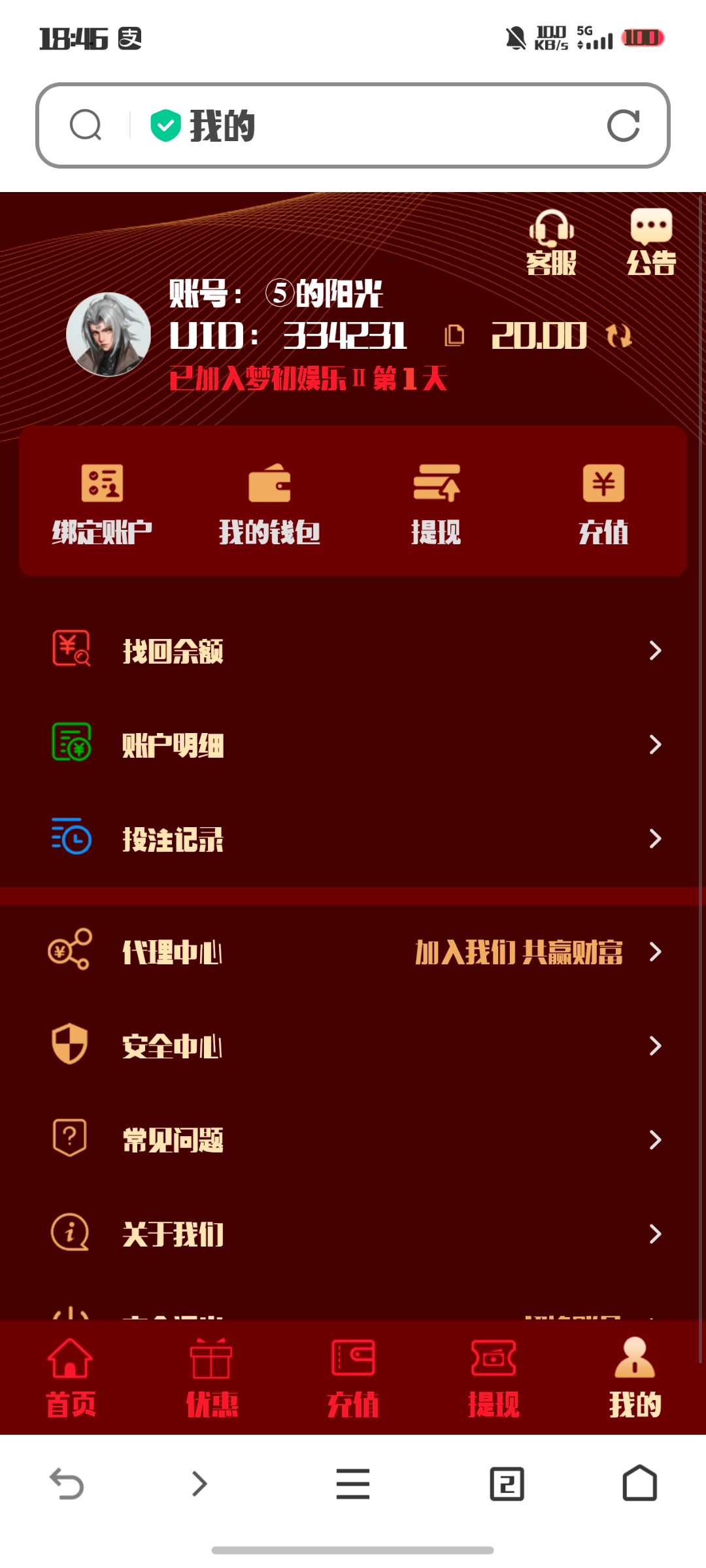Open 客服 customer service
Viewport: 706px width, 1568px height.
pos(551,242)
